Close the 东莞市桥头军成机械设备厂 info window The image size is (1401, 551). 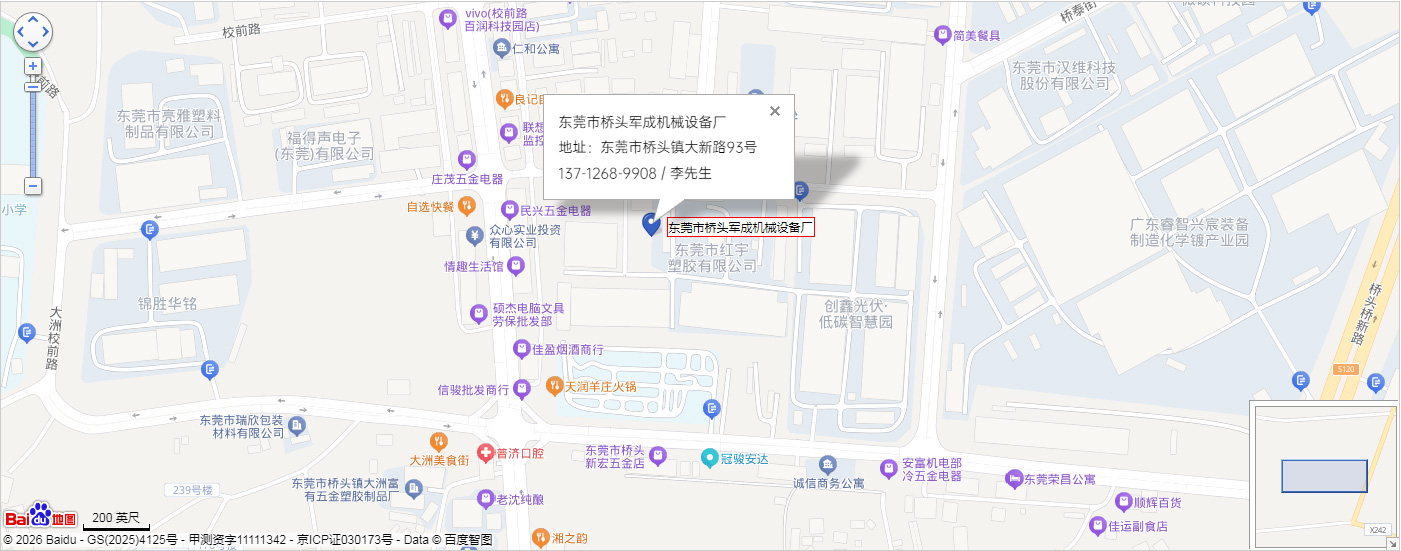(x=774, y=111)
